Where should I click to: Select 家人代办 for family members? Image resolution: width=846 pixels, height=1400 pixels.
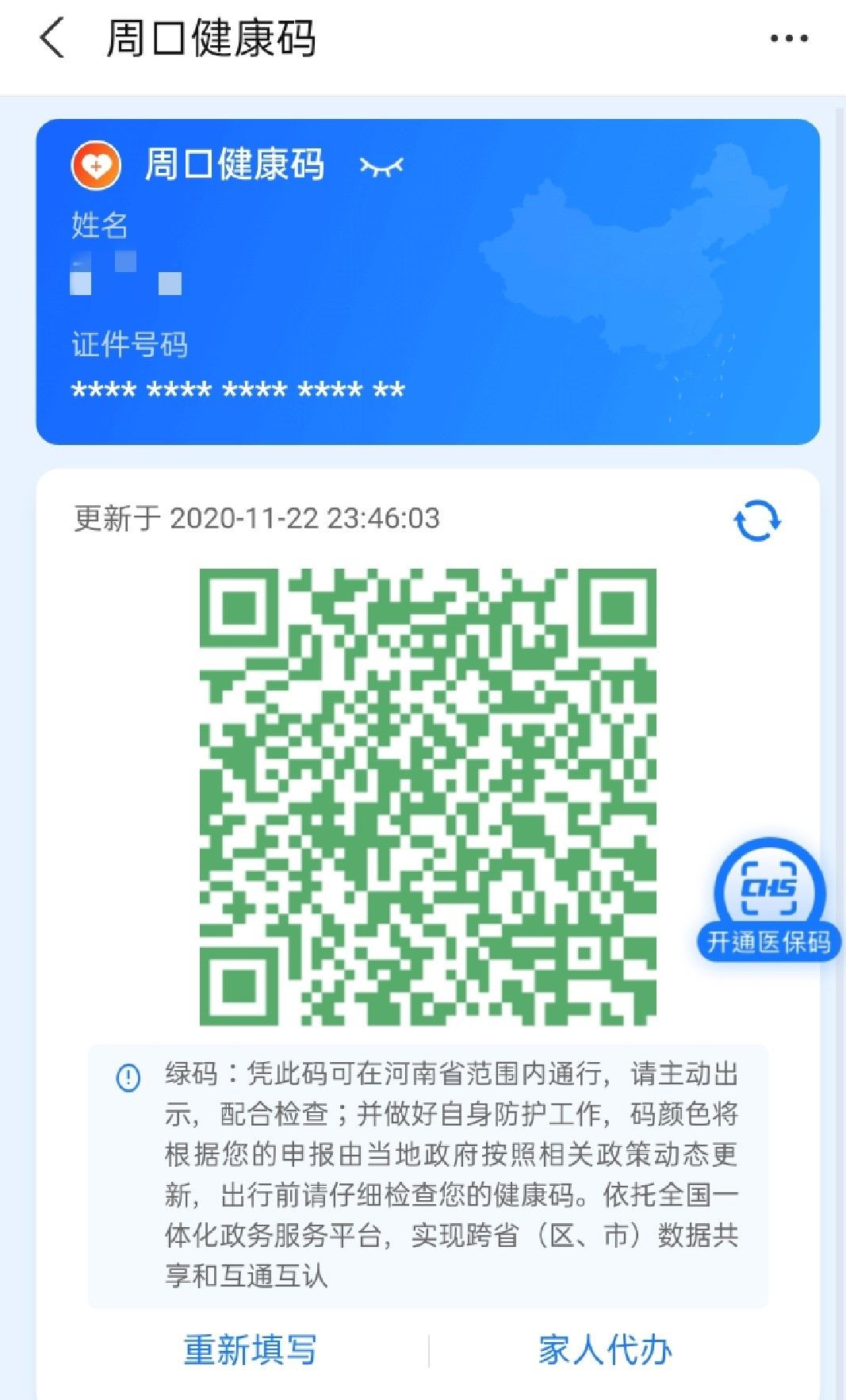(605, 1350)
